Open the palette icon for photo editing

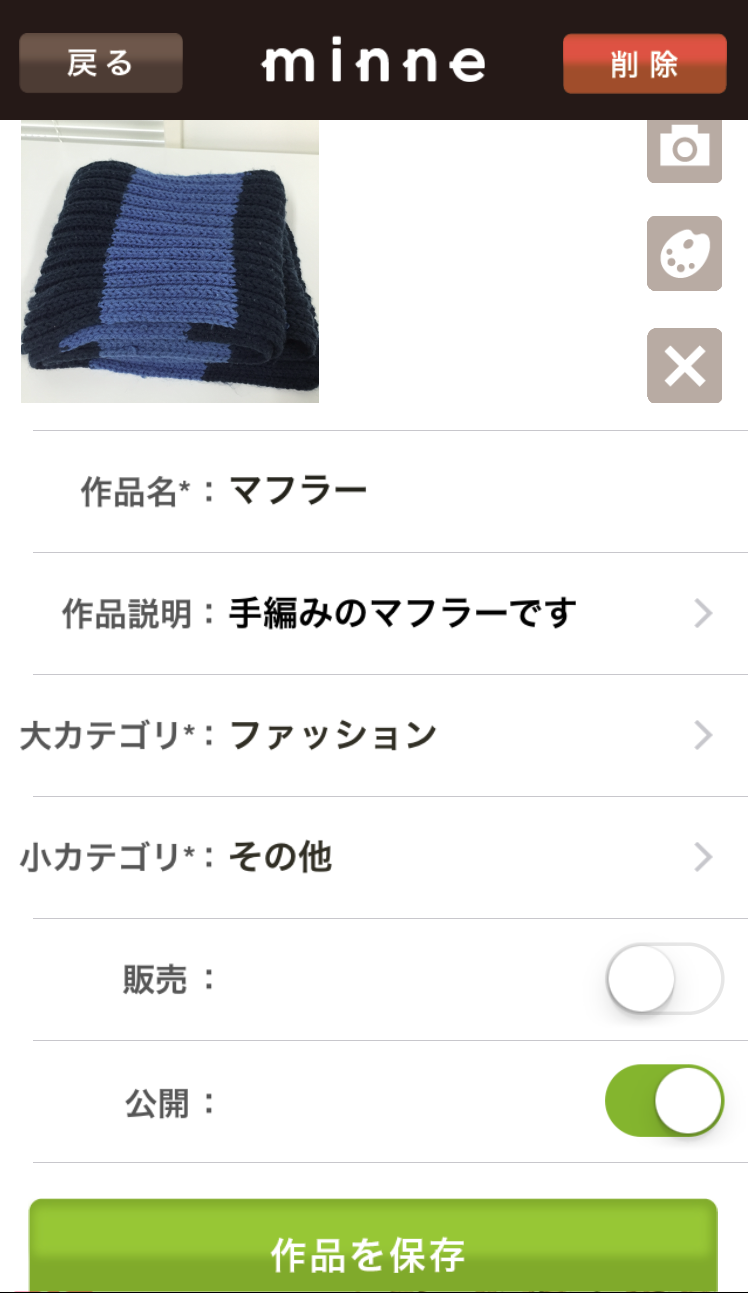pos(685,253)
